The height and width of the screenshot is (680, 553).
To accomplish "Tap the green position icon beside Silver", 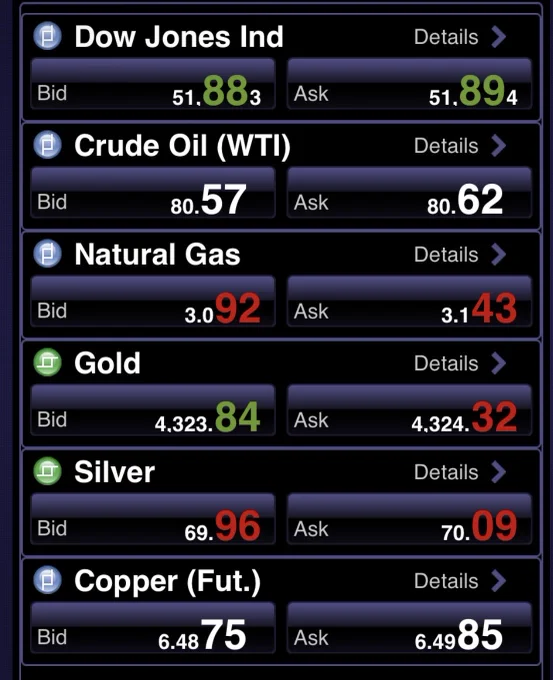I will click(x=47, y=471).
